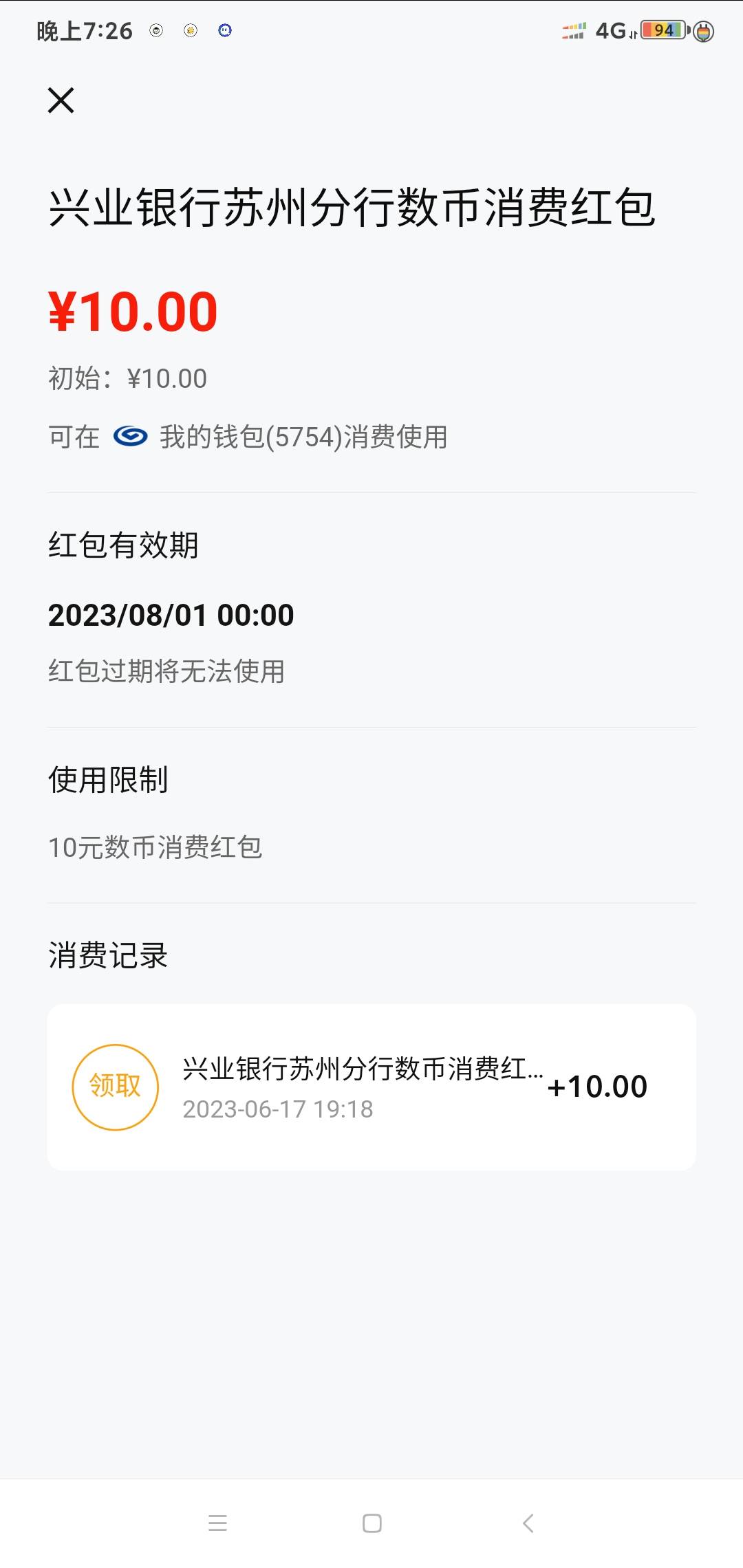This screenshot has height=1568, width=743.
Task: Open the 领取 record dated 2023-06-17
Action: tap(371, 1087)
